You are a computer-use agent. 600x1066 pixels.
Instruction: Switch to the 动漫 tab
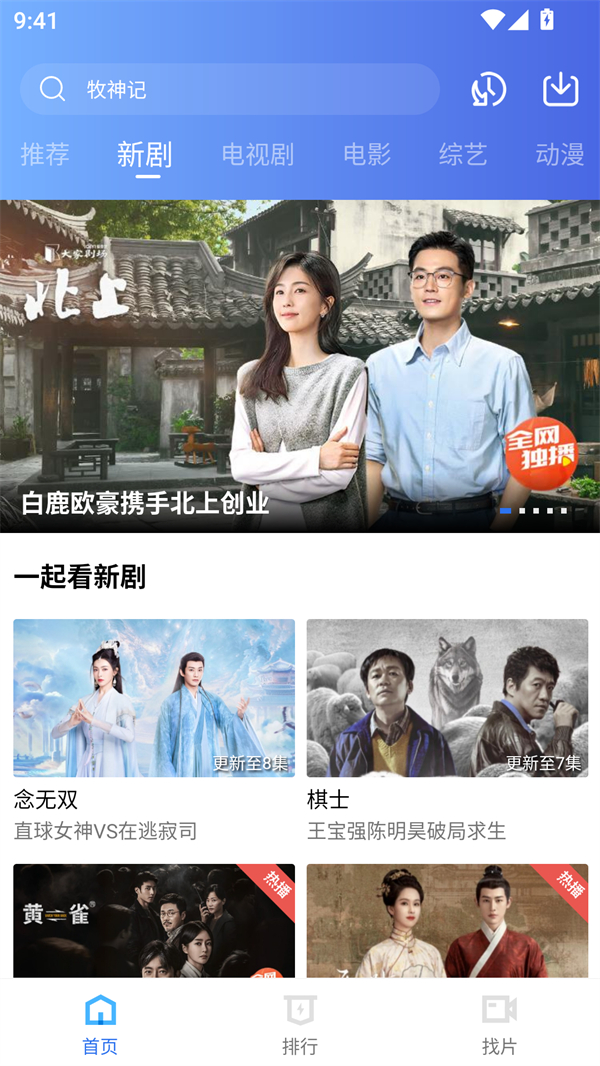pyautogui.click(x=559, y=155)
